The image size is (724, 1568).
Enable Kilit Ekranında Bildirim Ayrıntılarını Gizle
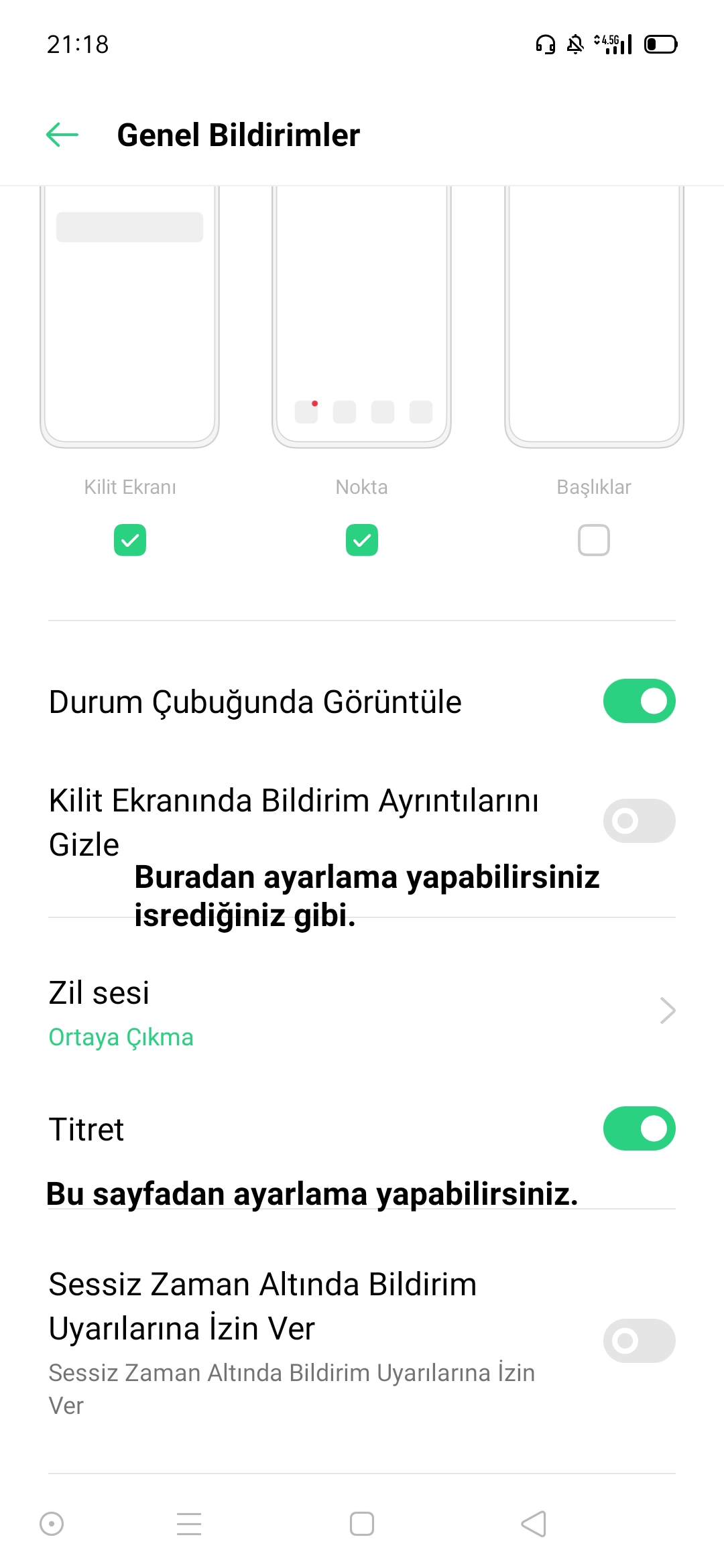tap(639, 821)
